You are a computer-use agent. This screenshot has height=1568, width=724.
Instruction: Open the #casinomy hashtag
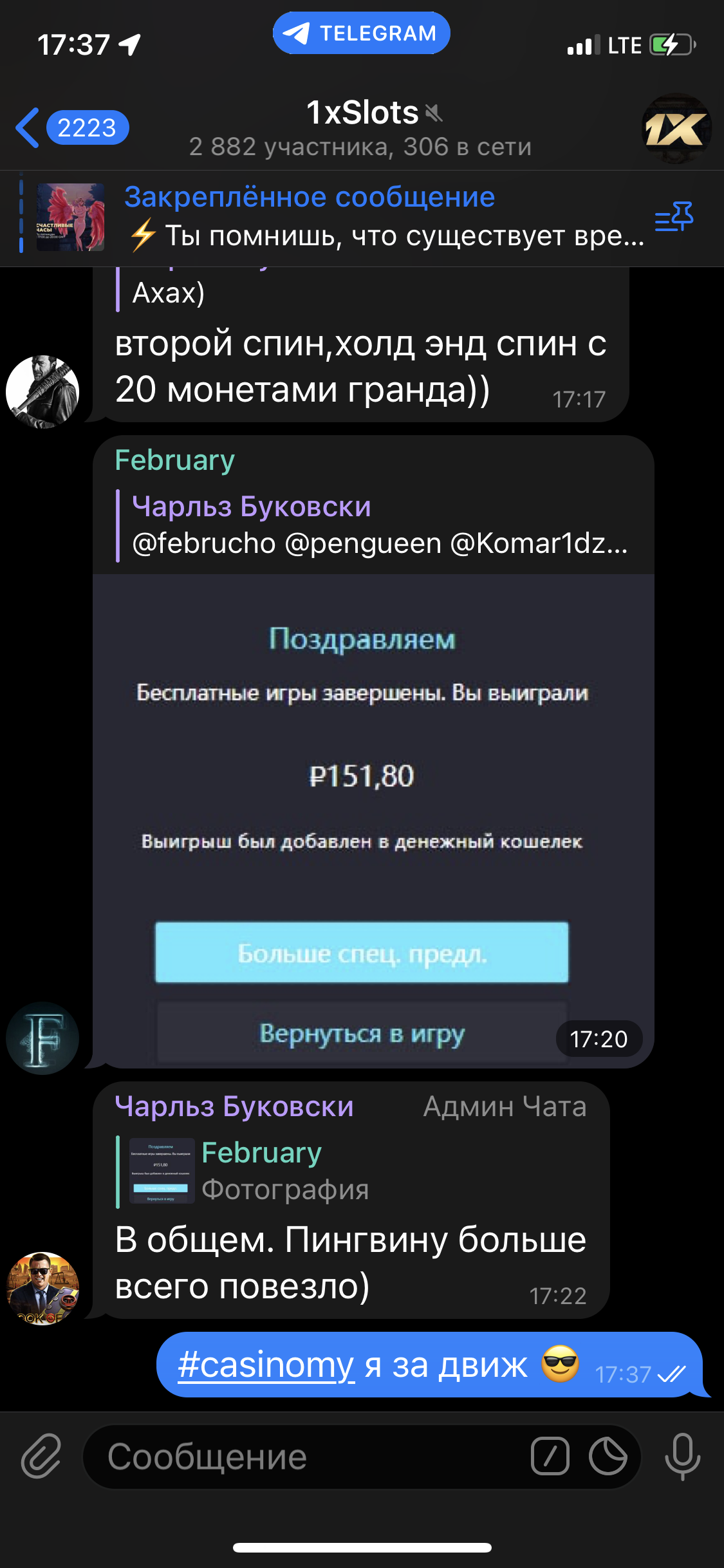266,1365
